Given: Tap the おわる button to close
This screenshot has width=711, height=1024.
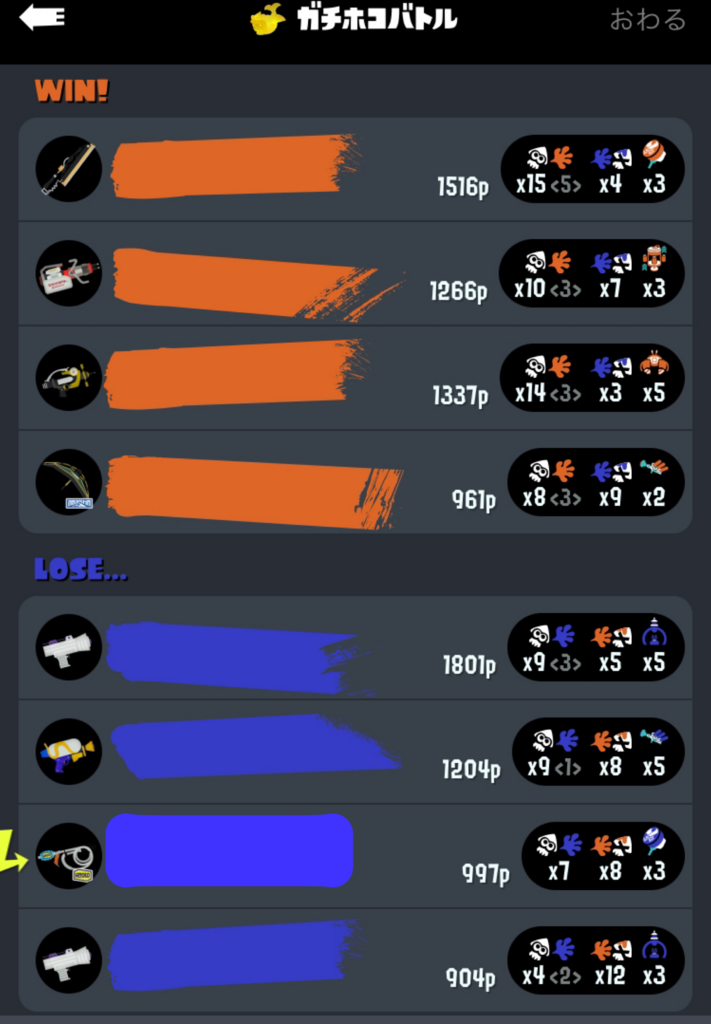Looking at the screenshot, I should [x=648, y=19].
